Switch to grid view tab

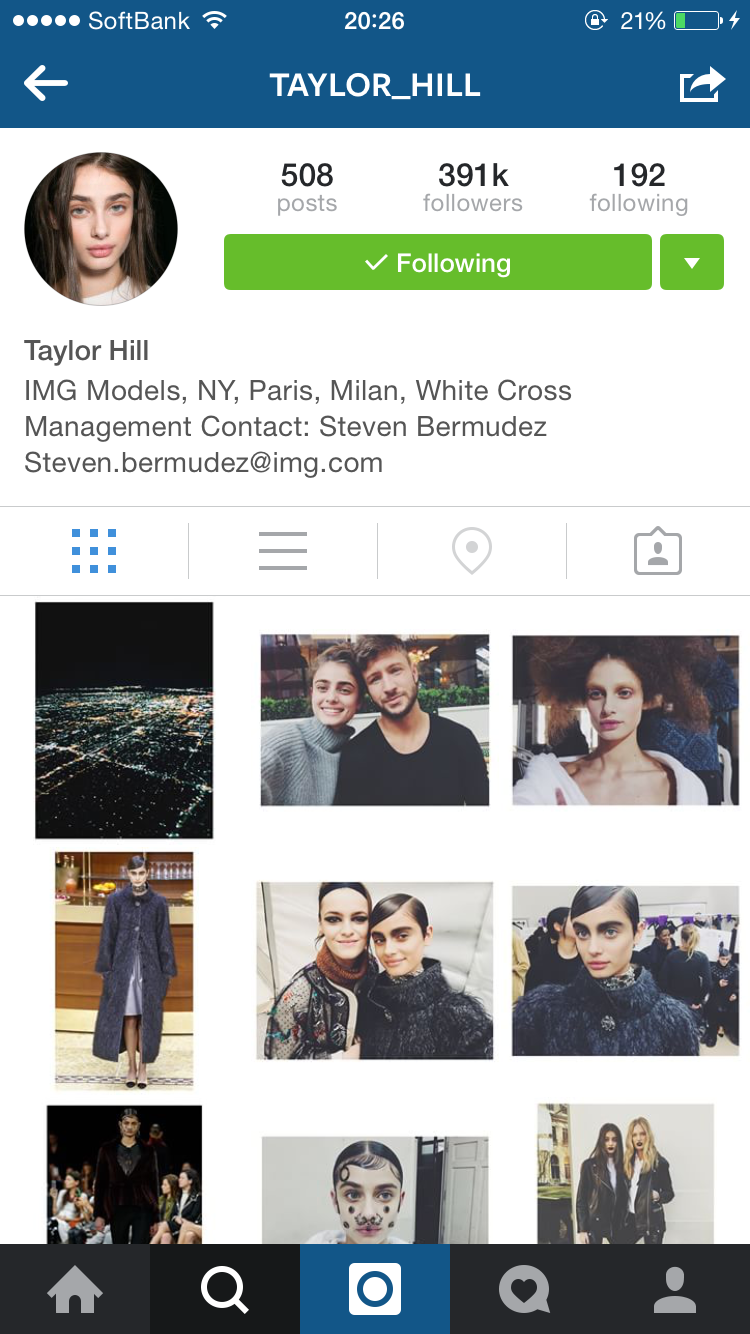point(94,551)
